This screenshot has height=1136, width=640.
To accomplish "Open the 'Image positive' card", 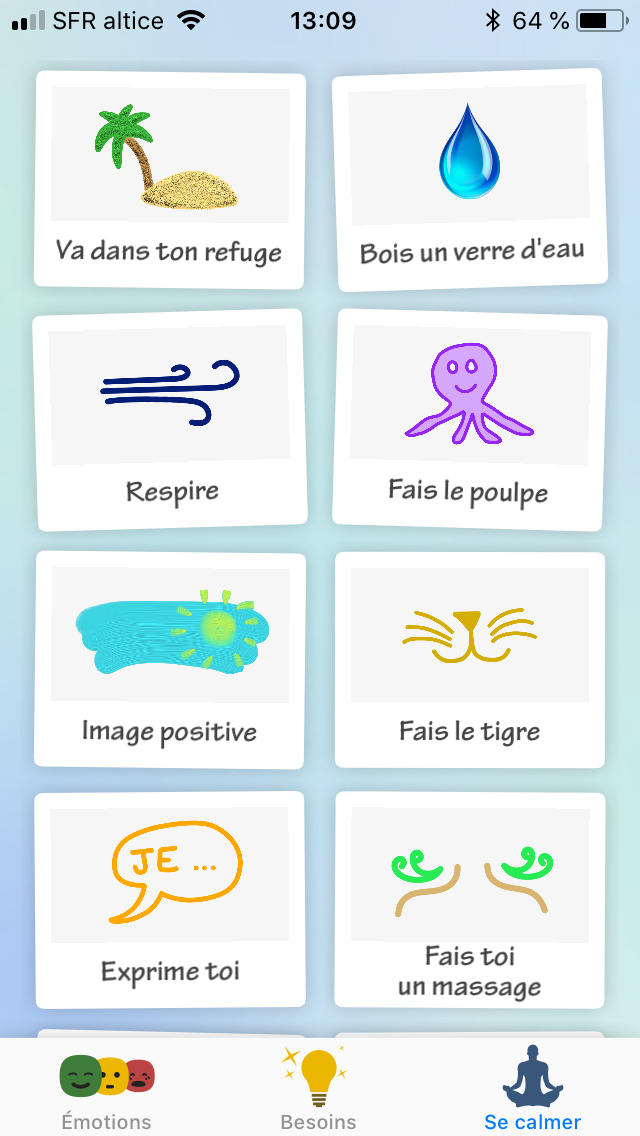I will click(170, 660).
